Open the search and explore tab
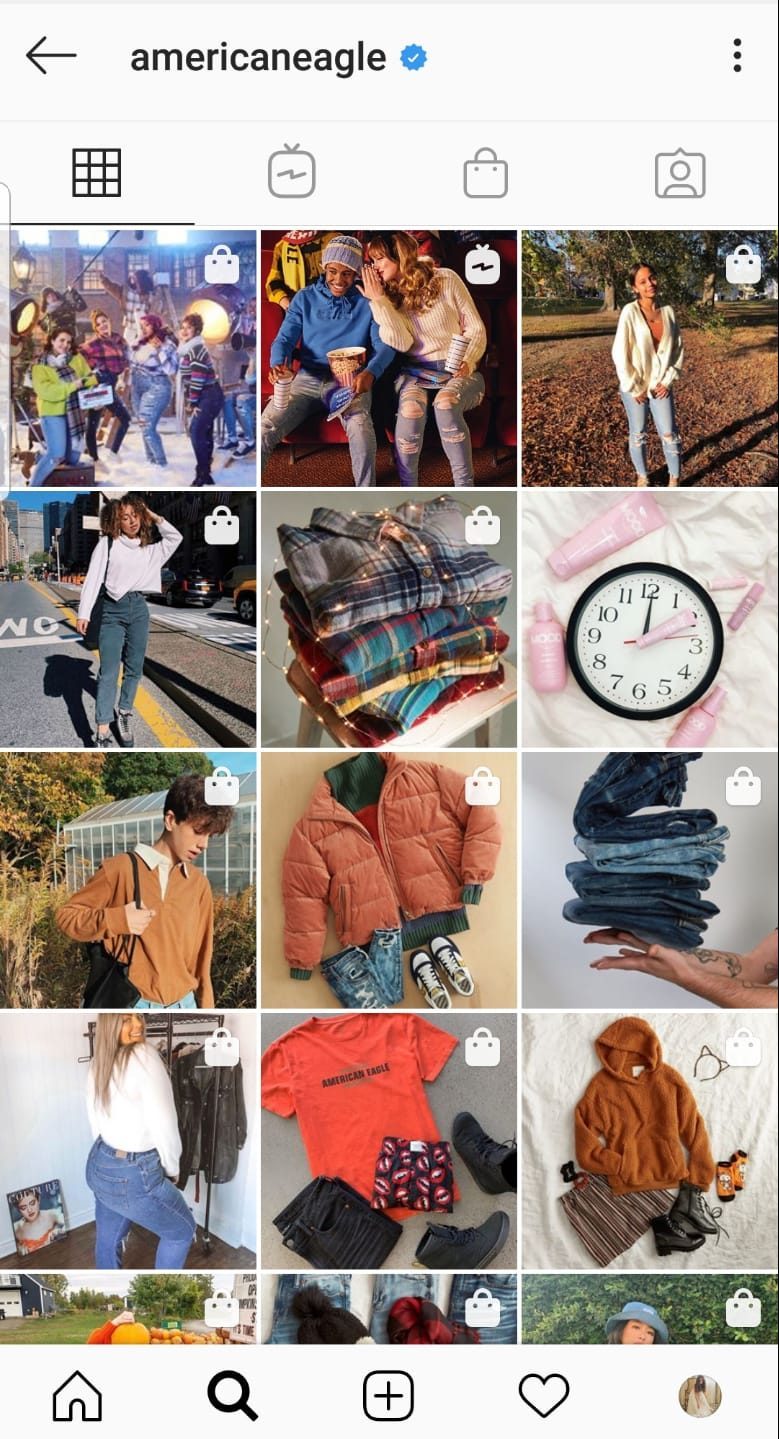This screenshot has width=779, height=1439. pyautogui.click(x=232, y=1396)
